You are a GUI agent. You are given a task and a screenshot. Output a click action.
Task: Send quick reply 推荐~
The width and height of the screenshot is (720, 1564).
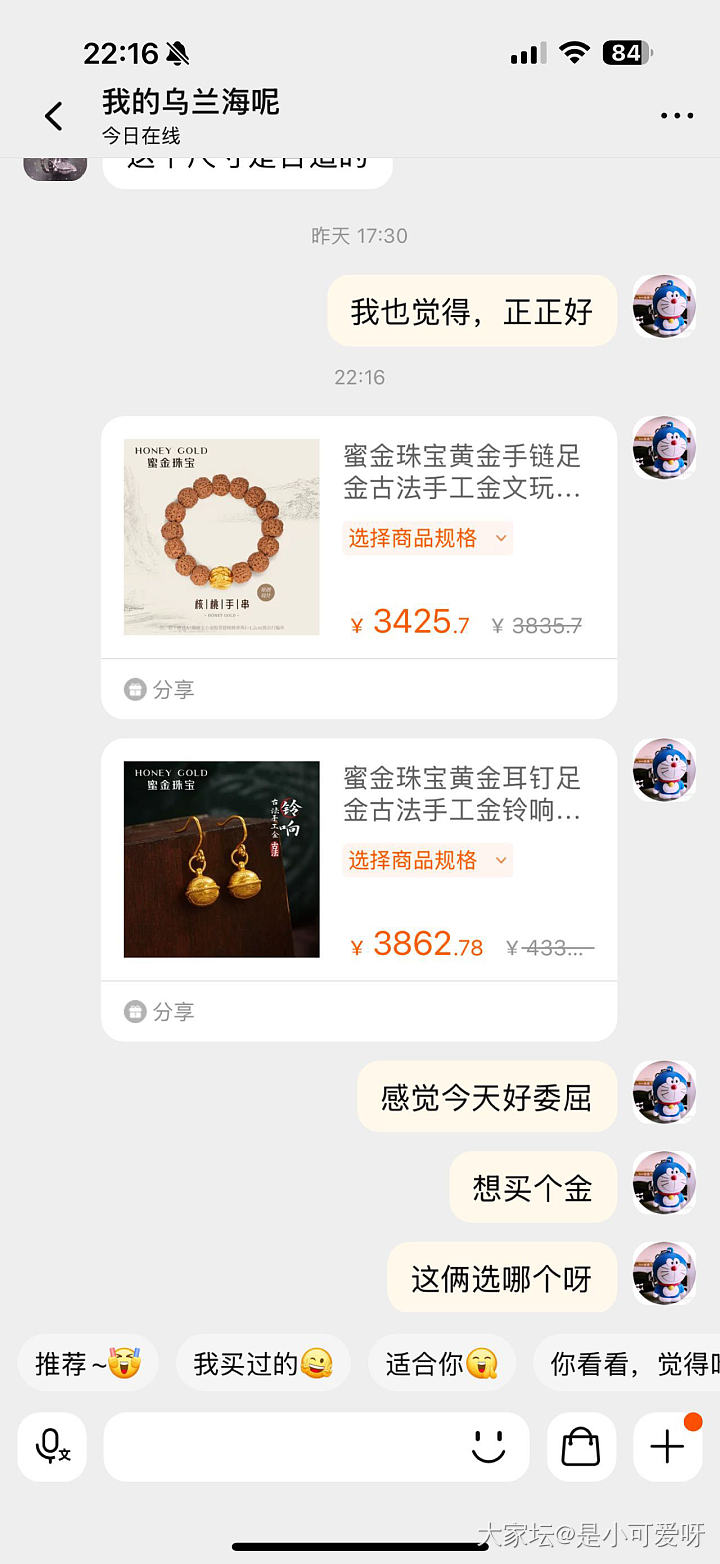point(88,1362)
